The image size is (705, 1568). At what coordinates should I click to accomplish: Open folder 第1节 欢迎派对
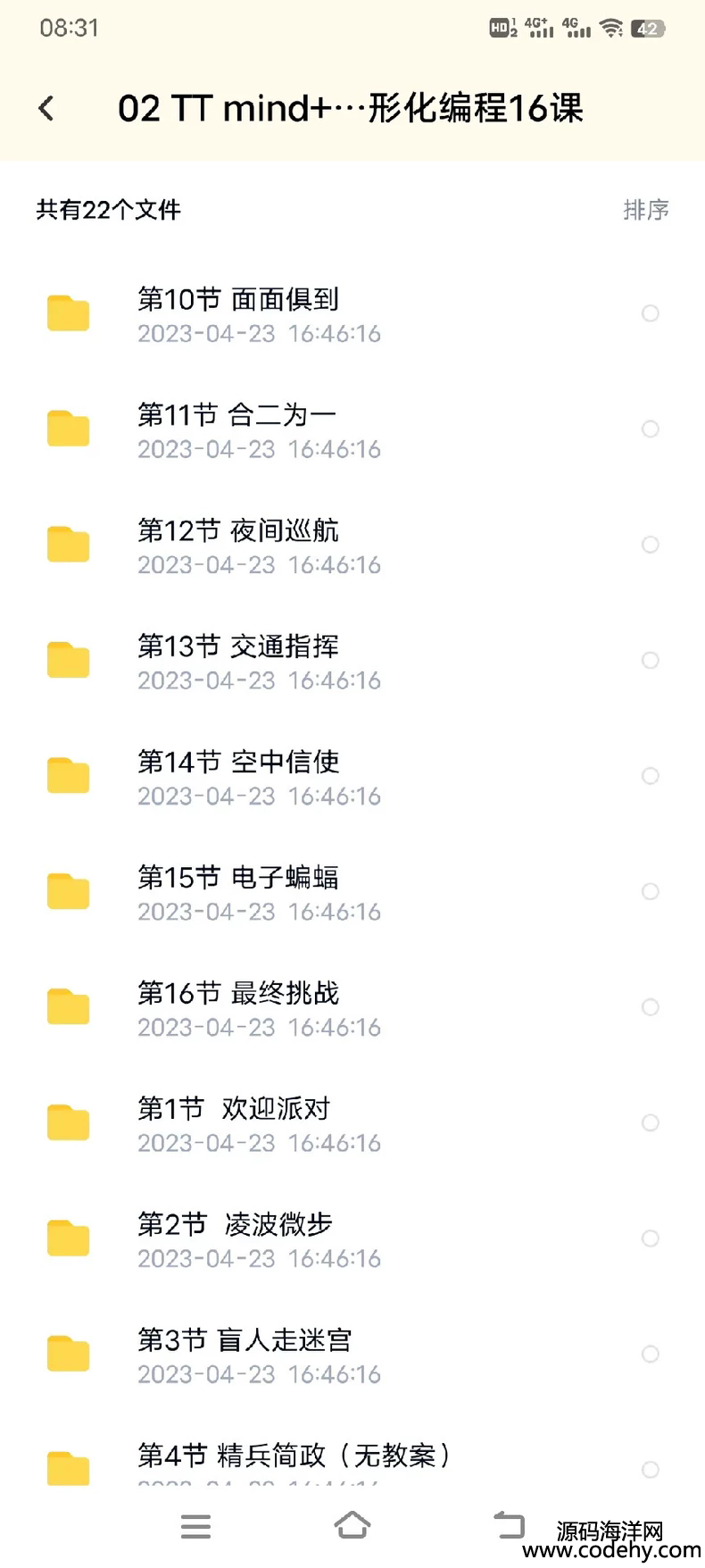352,1123
